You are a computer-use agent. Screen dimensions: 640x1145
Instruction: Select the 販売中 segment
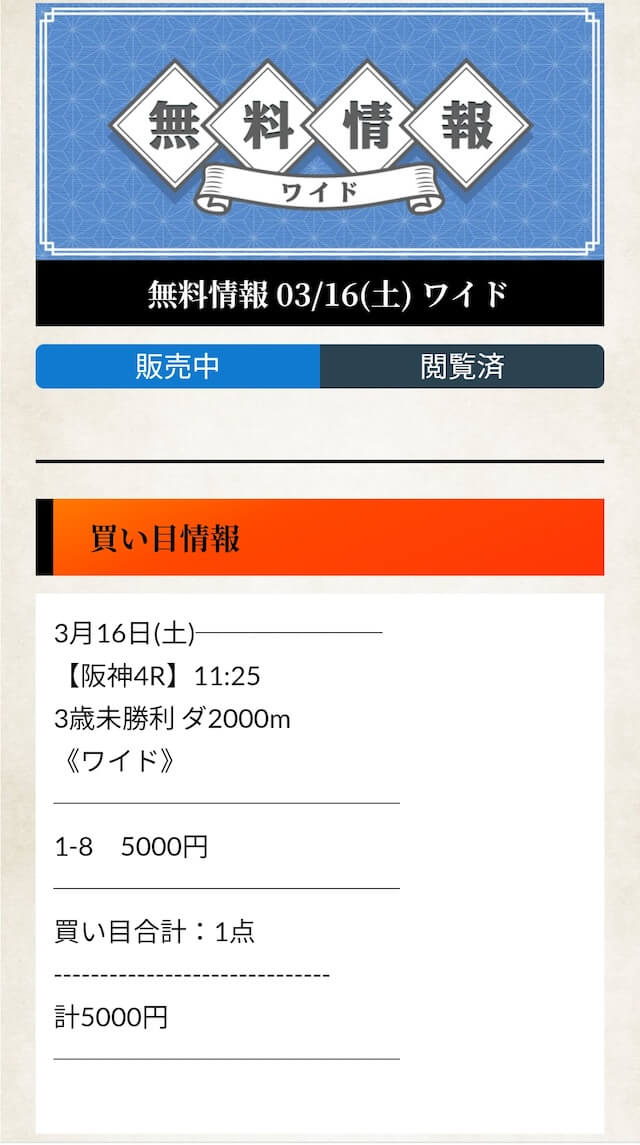pos(178,367)
